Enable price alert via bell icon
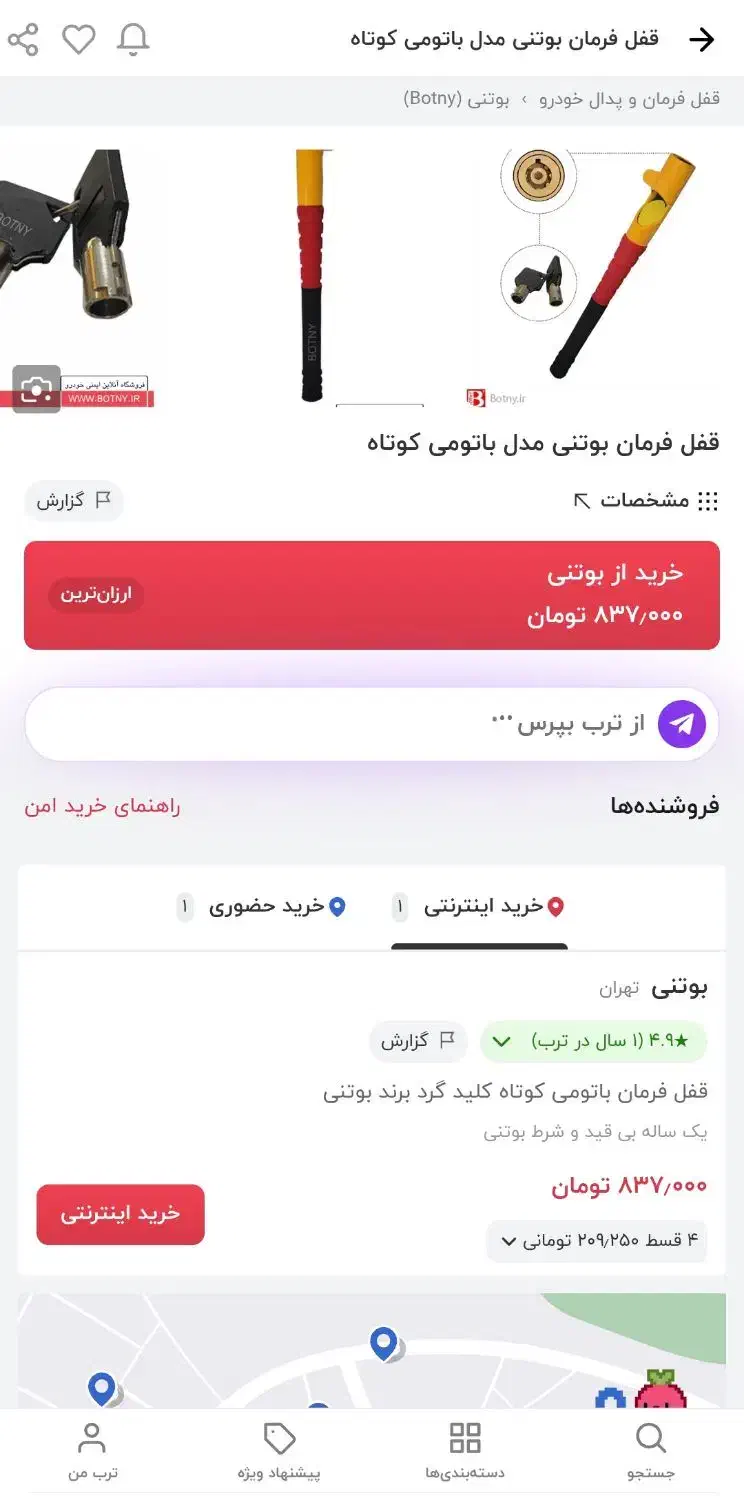The width and height of the screenshot is (744, 1500). pos(133,39)
